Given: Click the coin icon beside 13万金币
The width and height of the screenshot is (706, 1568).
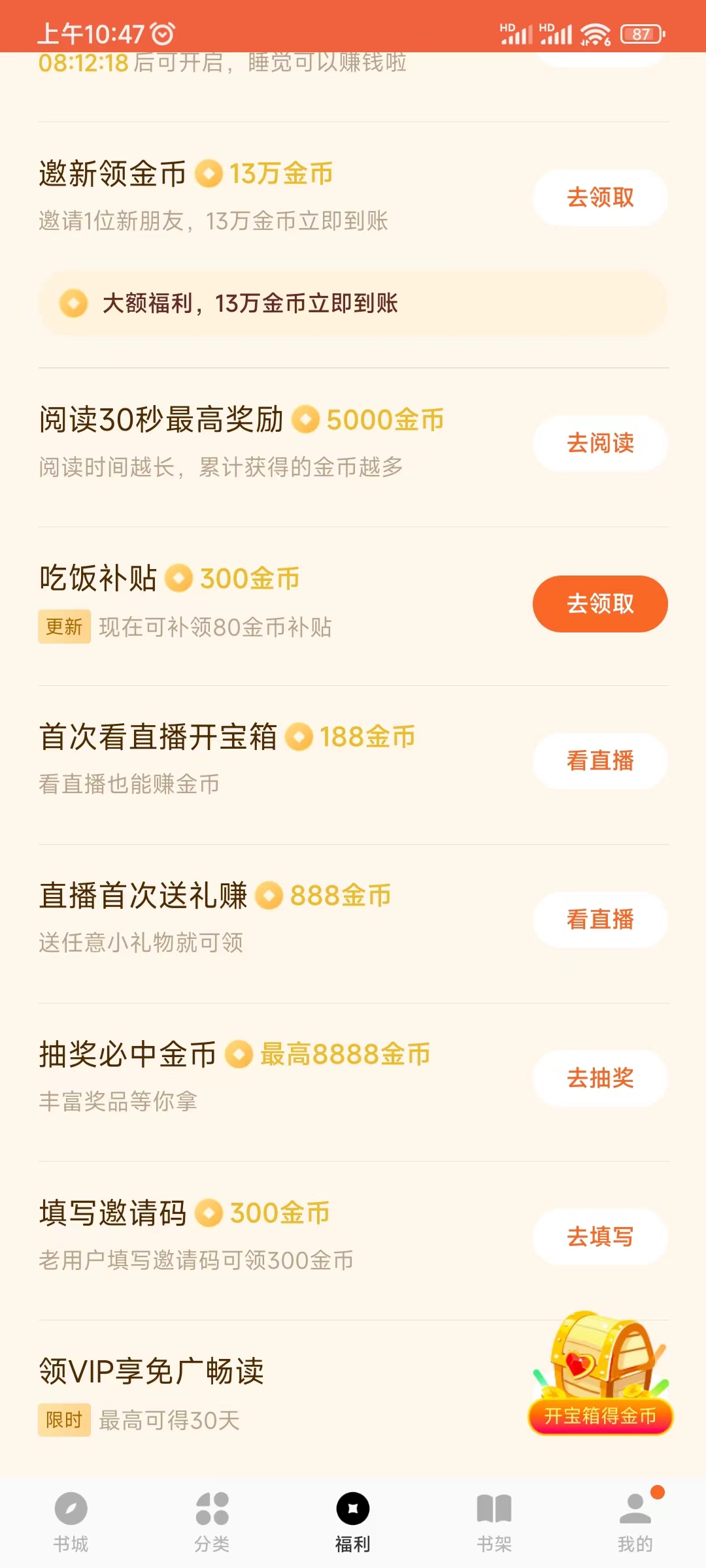Looking at the screenshot, I should pyautogui.click(x=208, y=173).
